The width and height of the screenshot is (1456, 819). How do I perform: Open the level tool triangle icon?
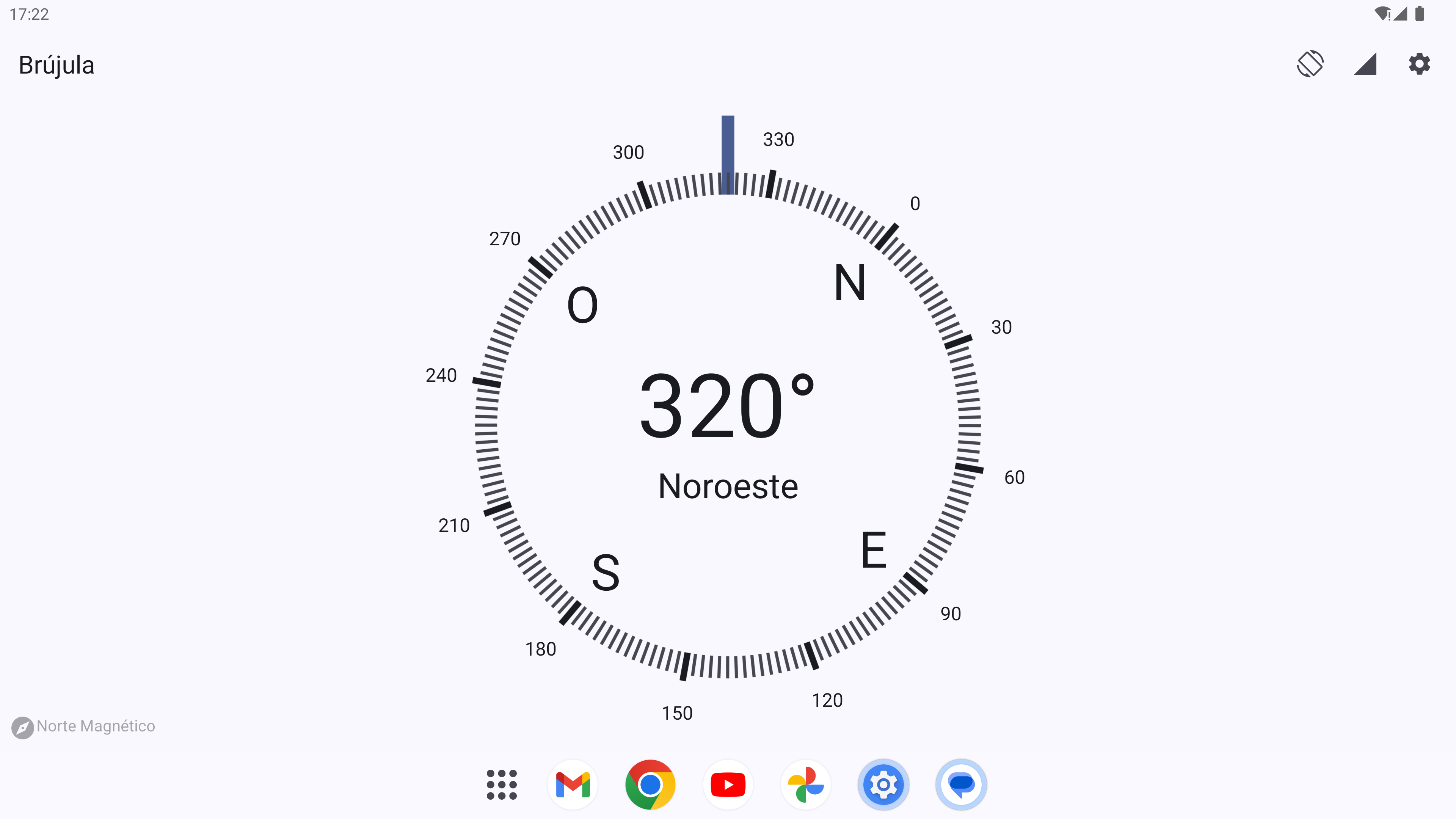[x=1365, y=64]
